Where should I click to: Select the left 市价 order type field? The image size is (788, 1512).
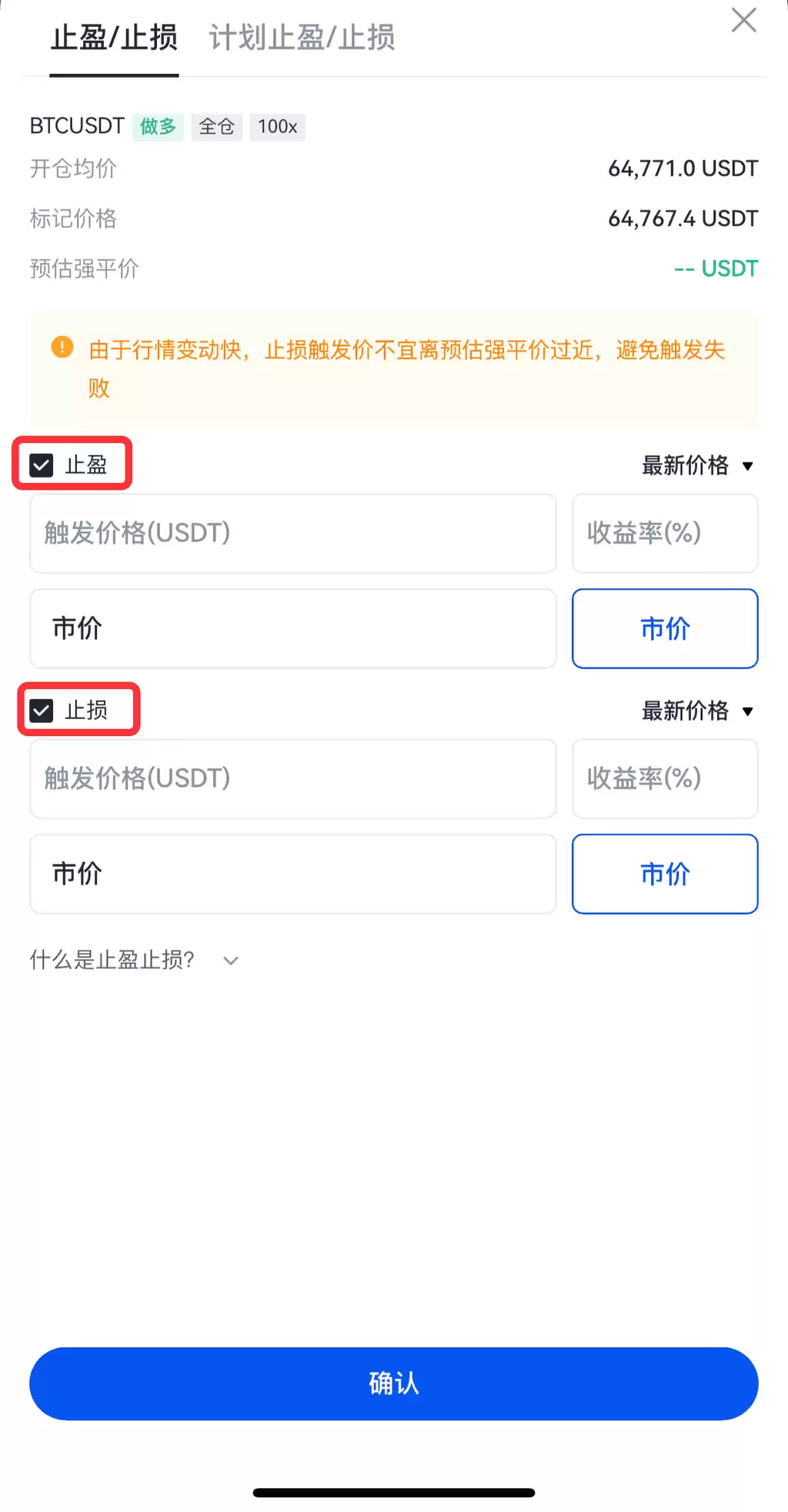[292, 628]
